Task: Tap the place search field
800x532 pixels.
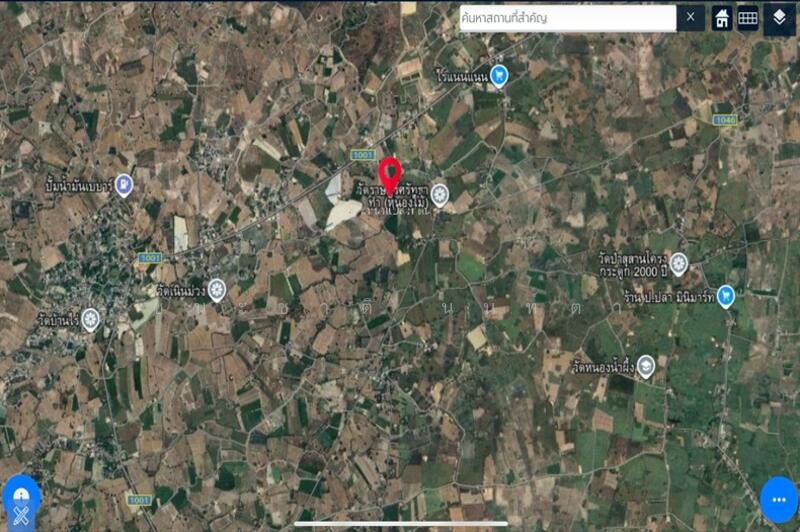Action: coord(567,18)
